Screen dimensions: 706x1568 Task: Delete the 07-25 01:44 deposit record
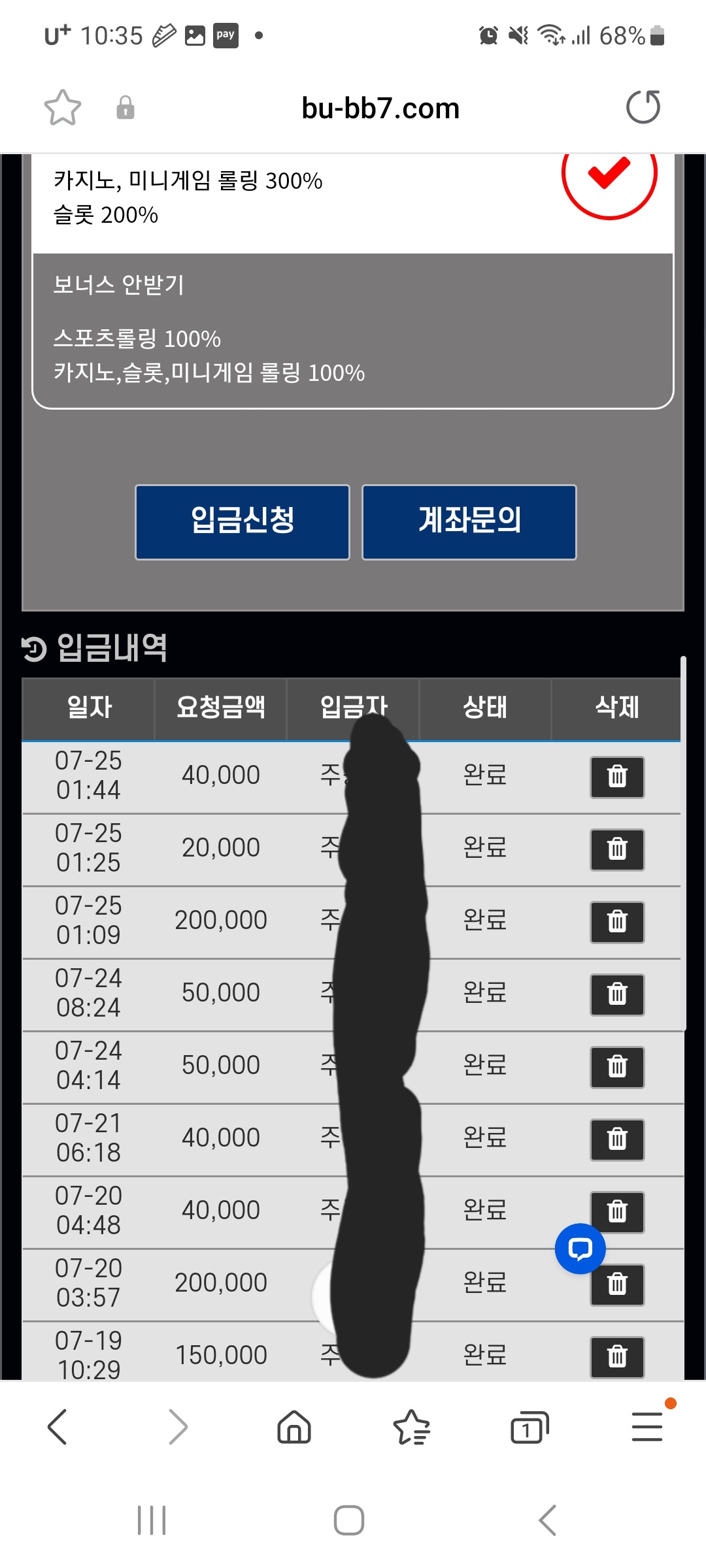617,777
